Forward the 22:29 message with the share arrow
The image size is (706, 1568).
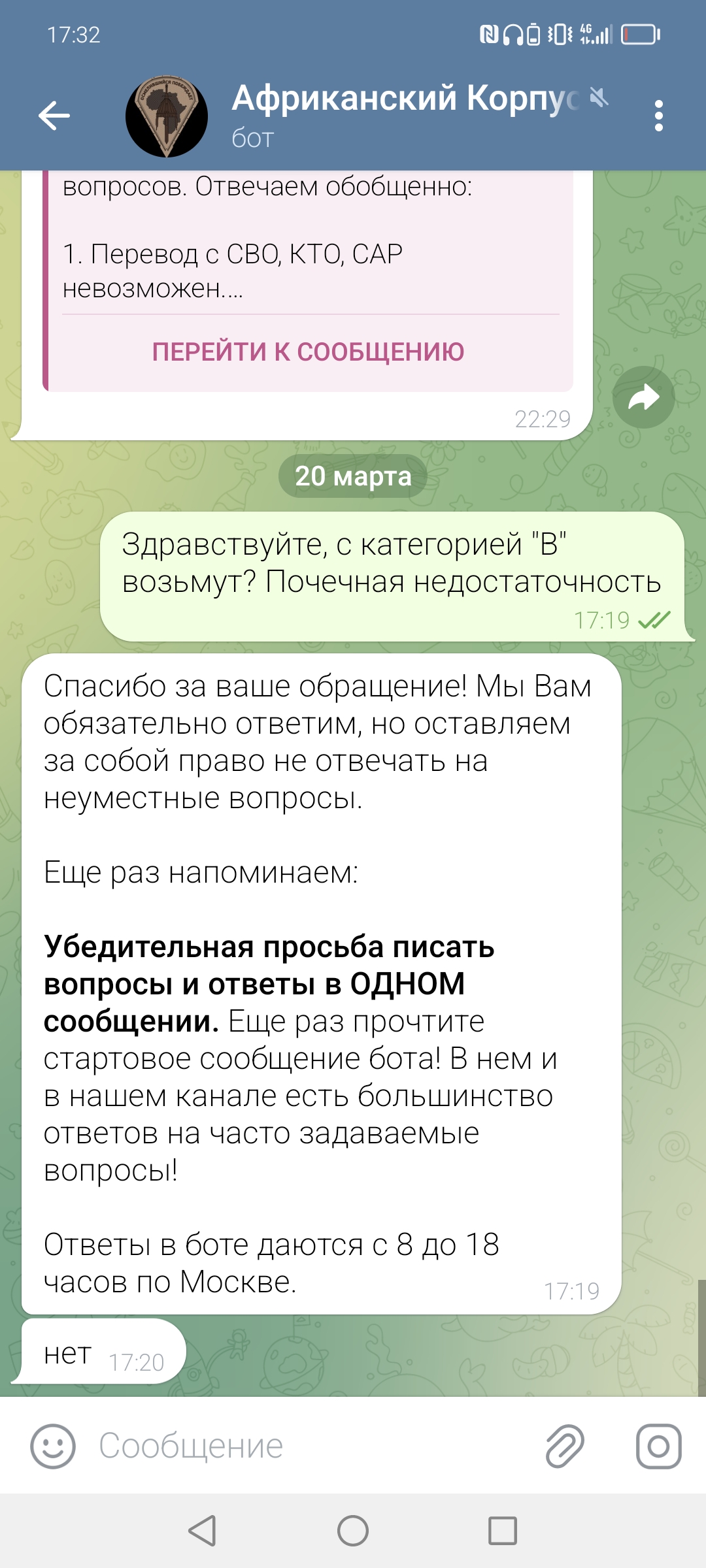click(643, 397)
